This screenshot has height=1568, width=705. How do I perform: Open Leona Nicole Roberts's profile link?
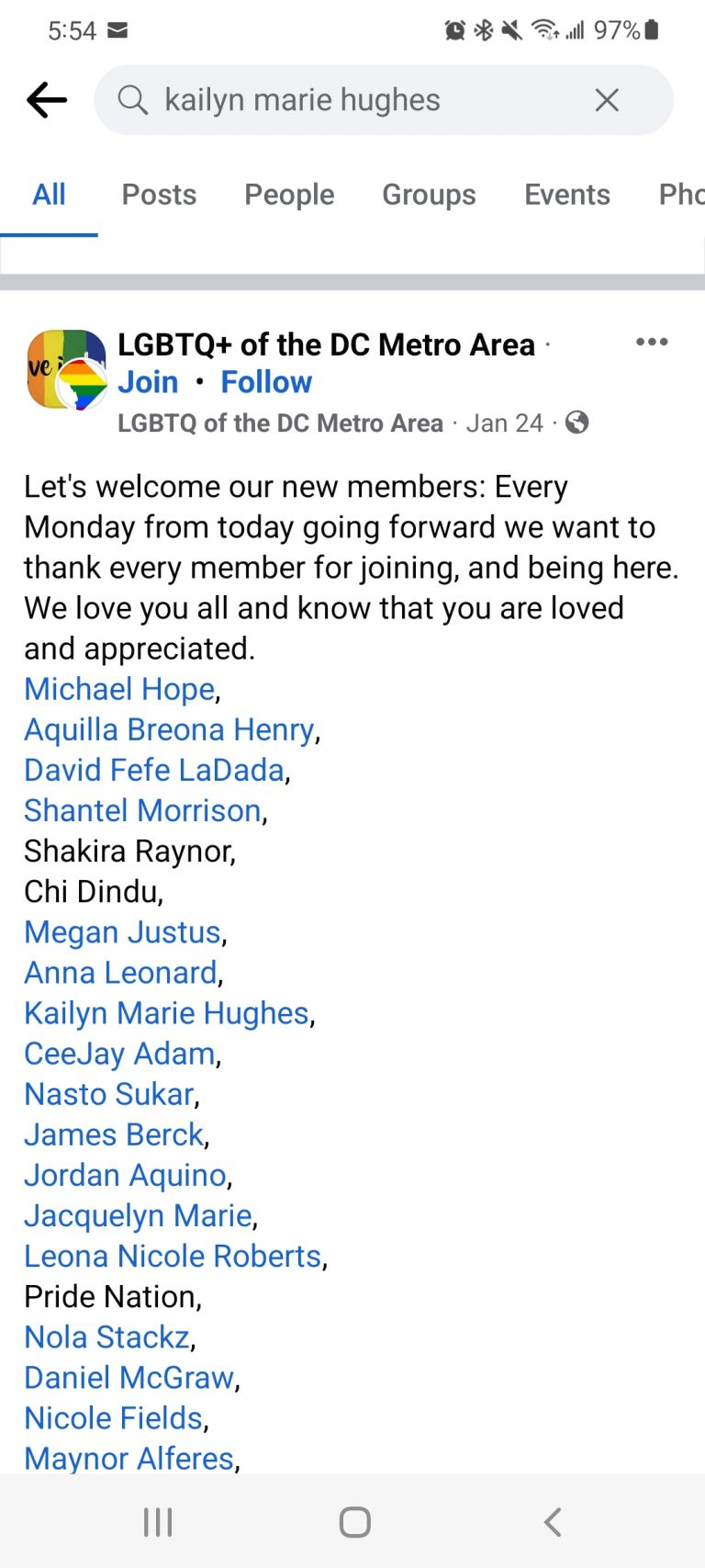tap(173, 1256)
